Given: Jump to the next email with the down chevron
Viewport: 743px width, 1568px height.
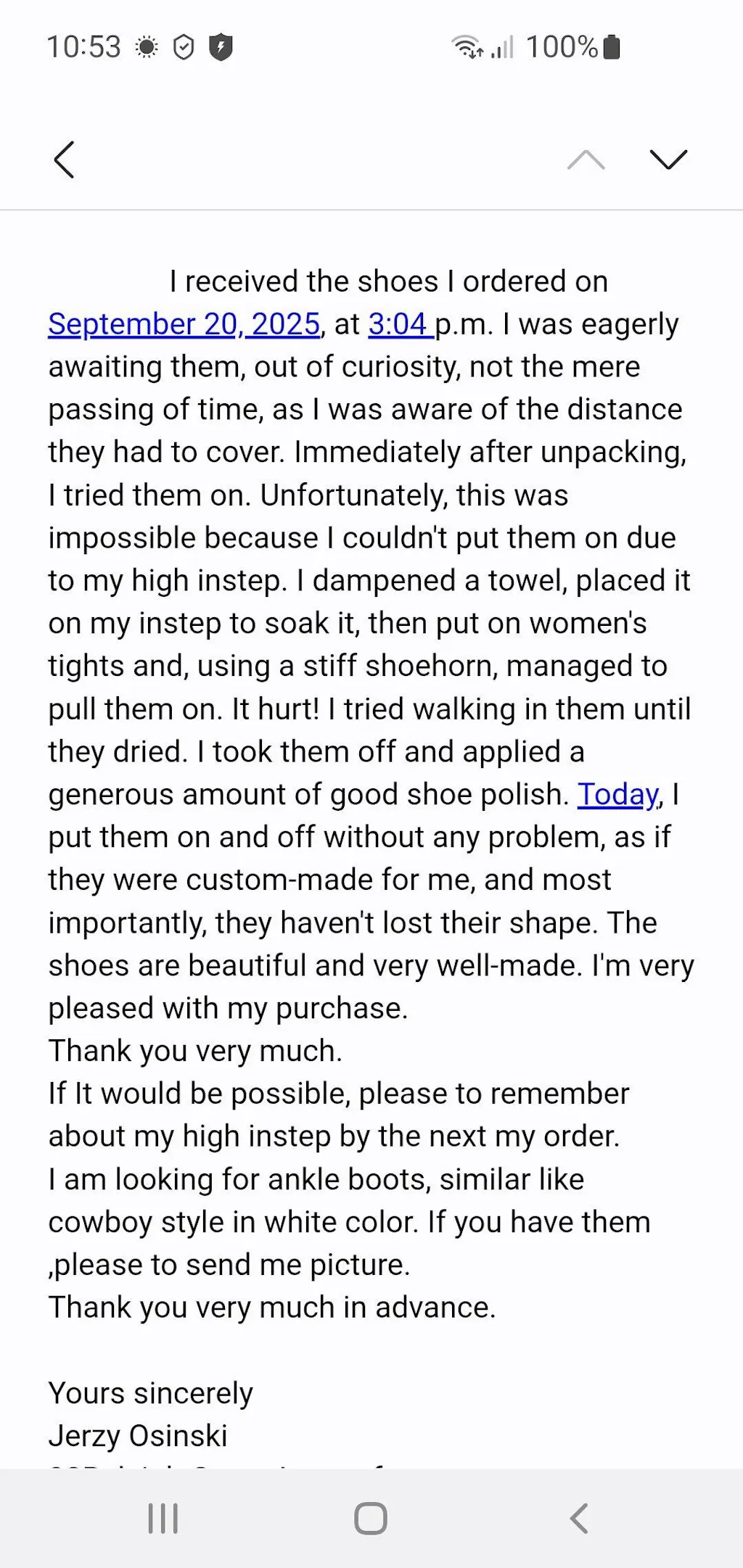Looking at the screenshot, I should pos(668,160).
